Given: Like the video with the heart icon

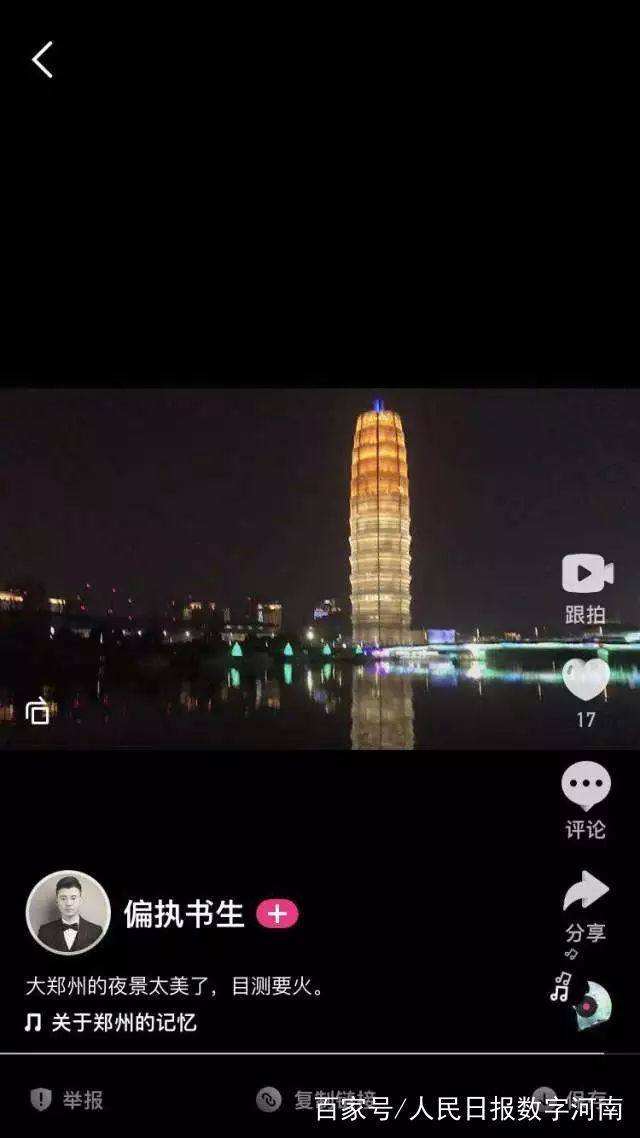Looking at the screenshot, I should pyautogui.click(x=586, y=680).
